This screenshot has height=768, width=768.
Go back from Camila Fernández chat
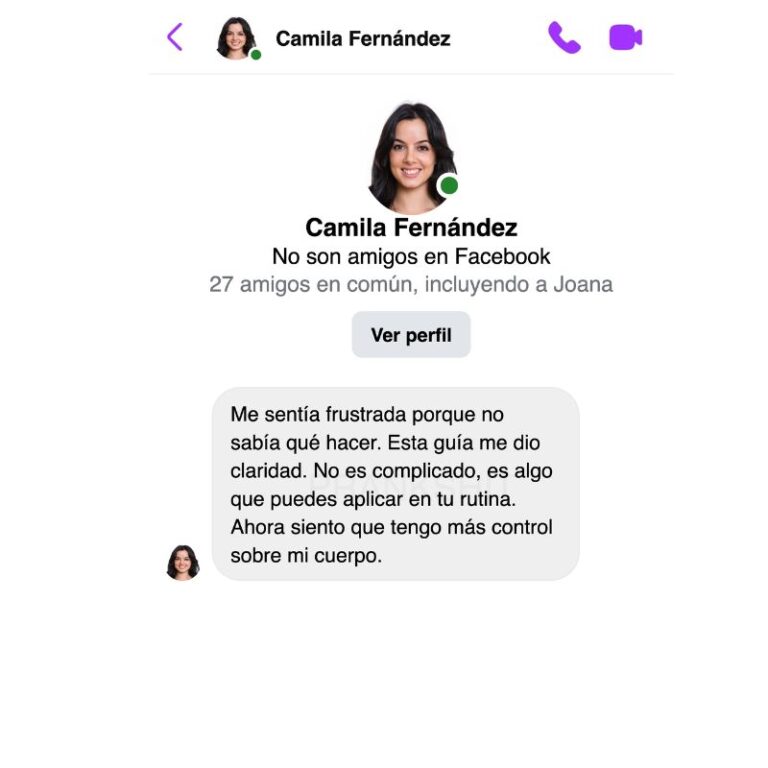[175, 38]
